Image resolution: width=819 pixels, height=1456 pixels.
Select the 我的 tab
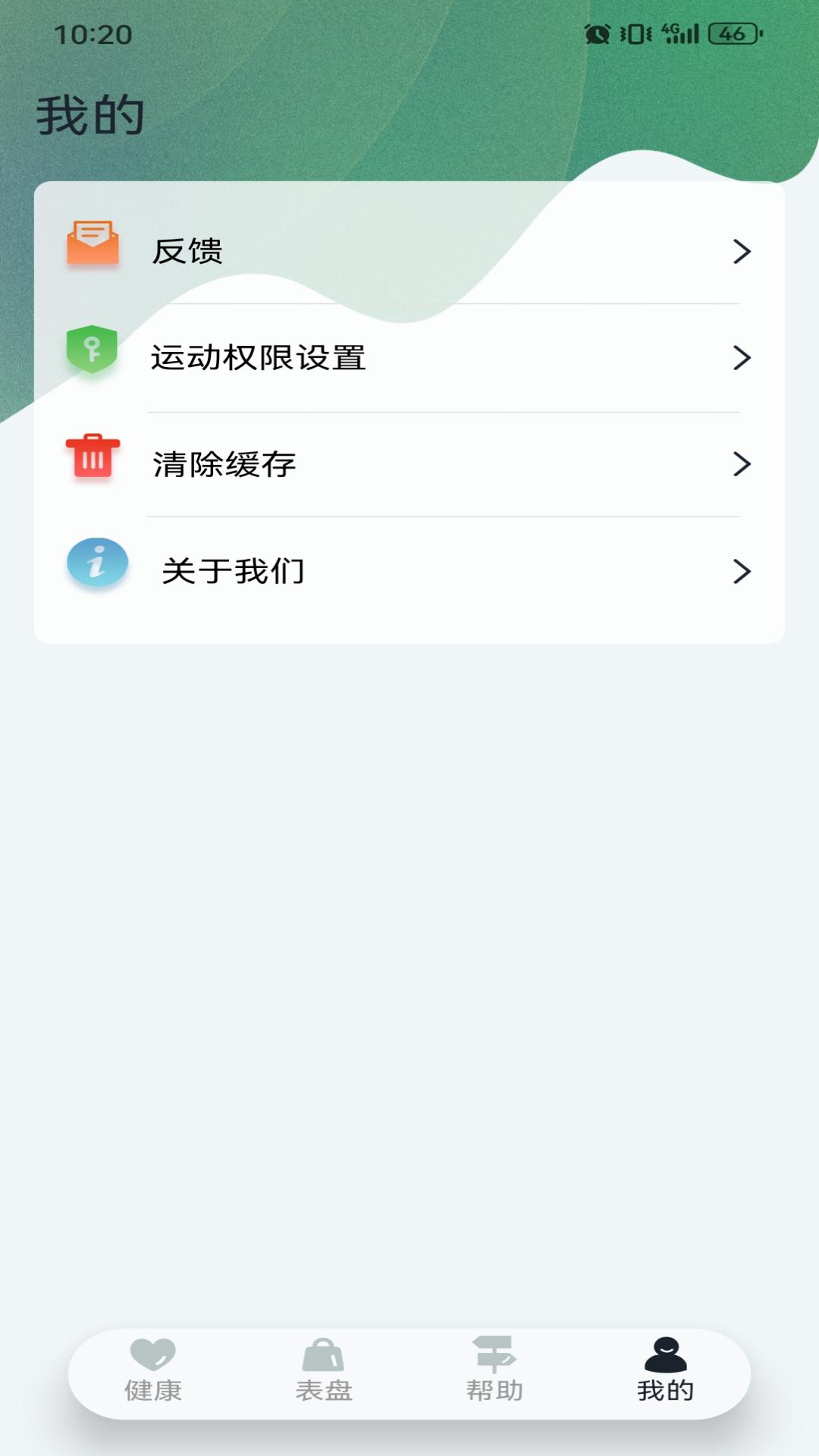665,1371
